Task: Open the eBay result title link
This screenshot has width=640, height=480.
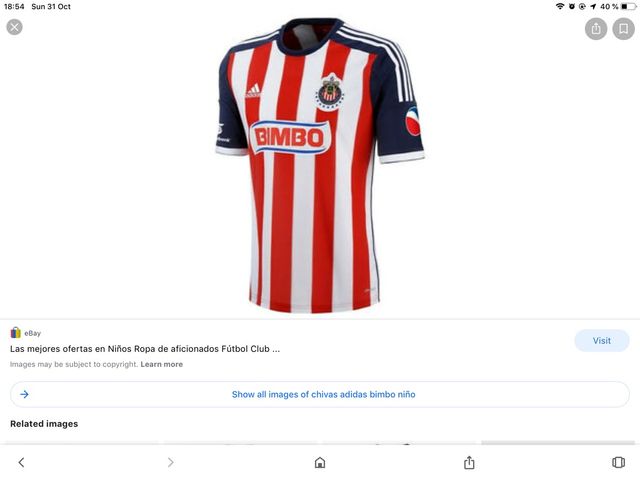Action: click(x=145, y=349)
